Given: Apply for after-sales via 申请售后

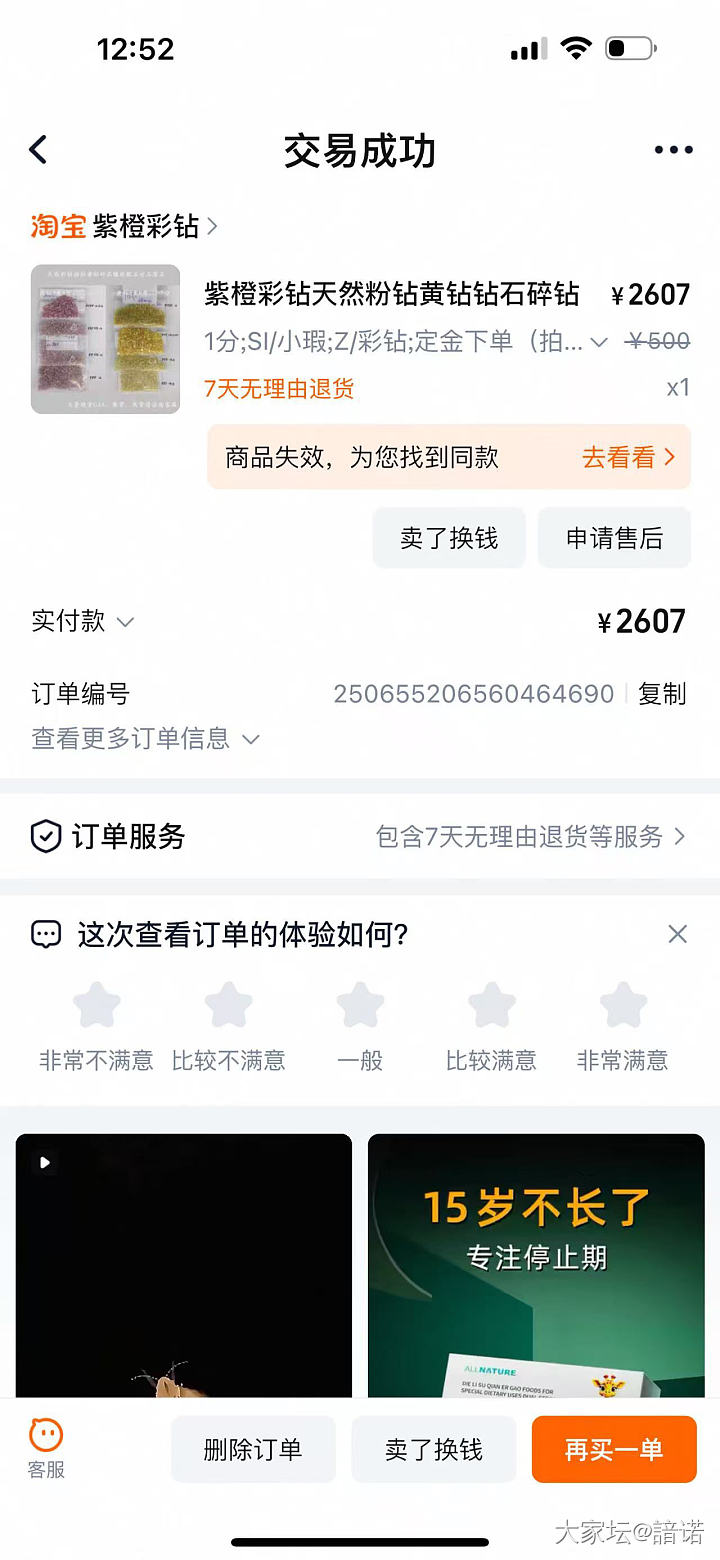Looking at the screenshot, I should 614,538.
